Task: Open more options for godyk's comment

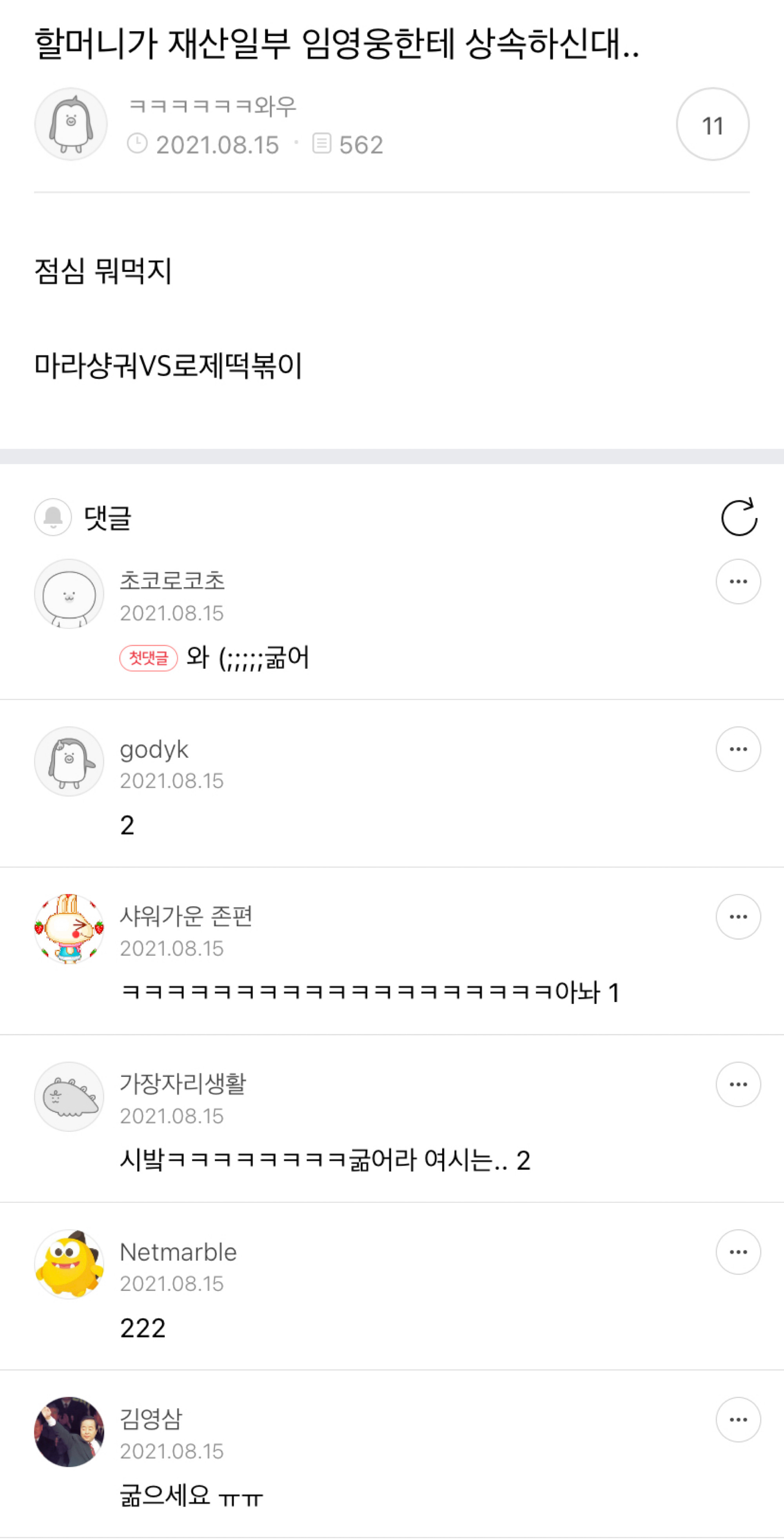Action: [738, 749]
